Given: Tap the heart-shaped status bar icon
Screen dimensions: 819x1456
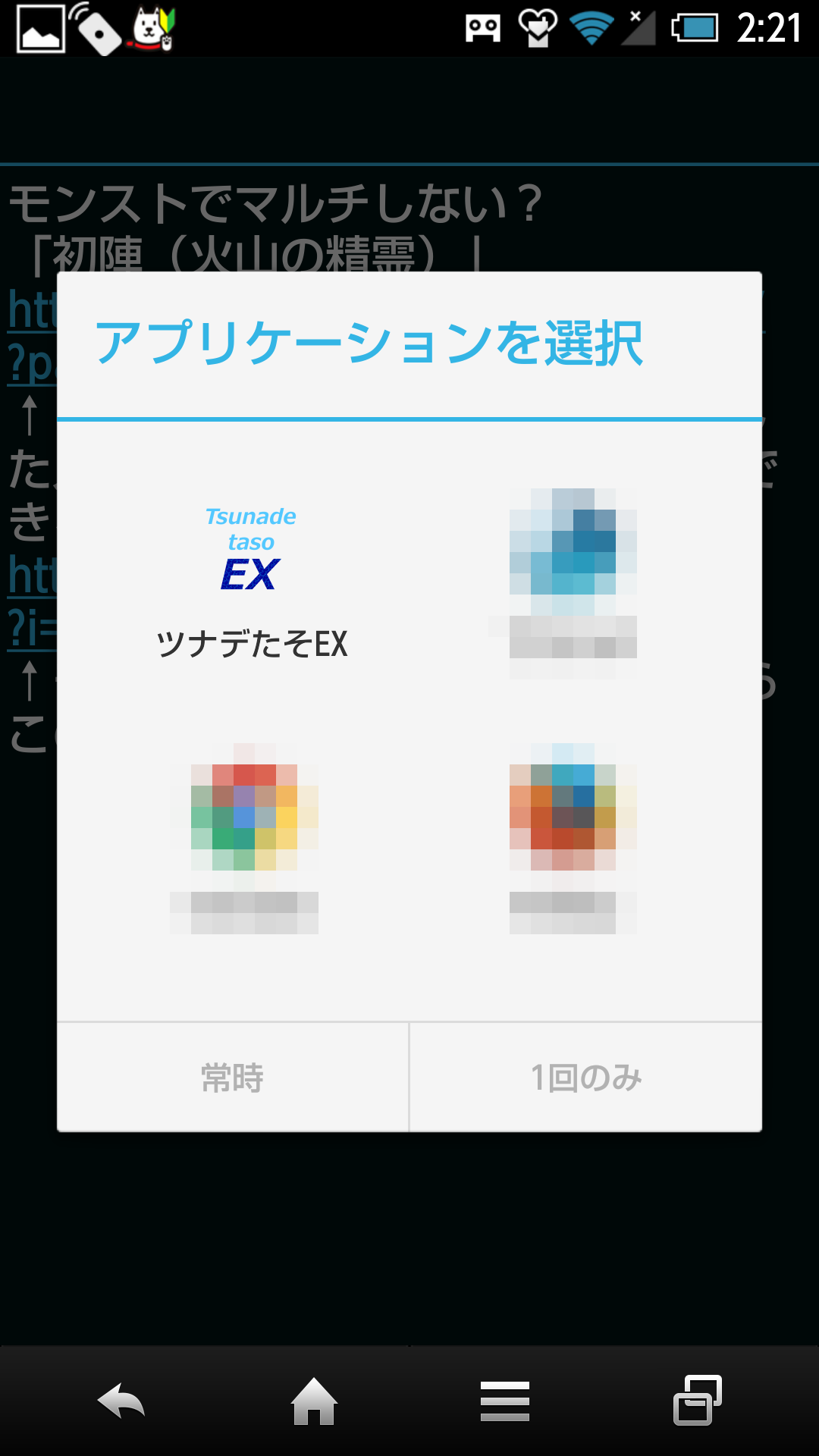Looking at the screenshot, I should (535, 29).
